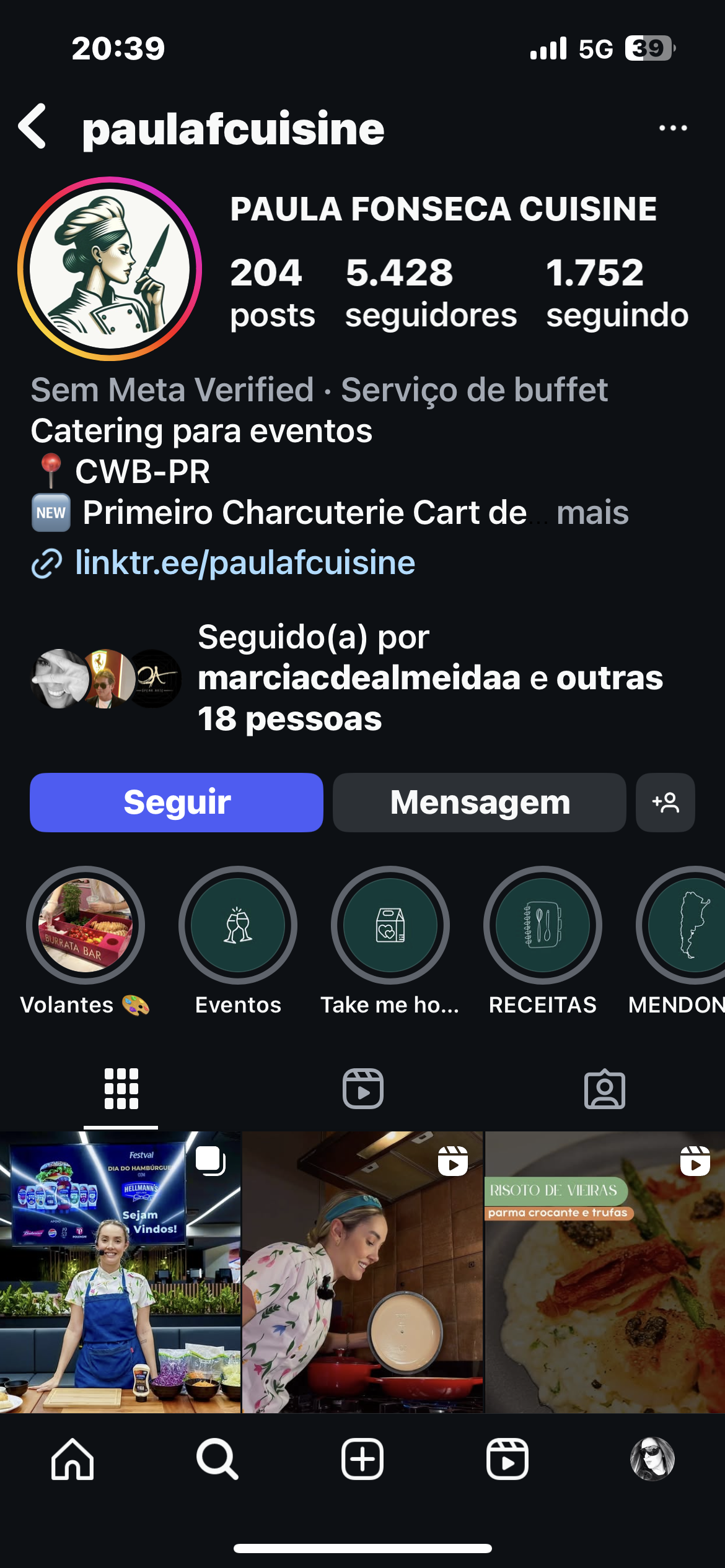Open the Festival Dia do Hambúrguer post

click(120, 1272)
